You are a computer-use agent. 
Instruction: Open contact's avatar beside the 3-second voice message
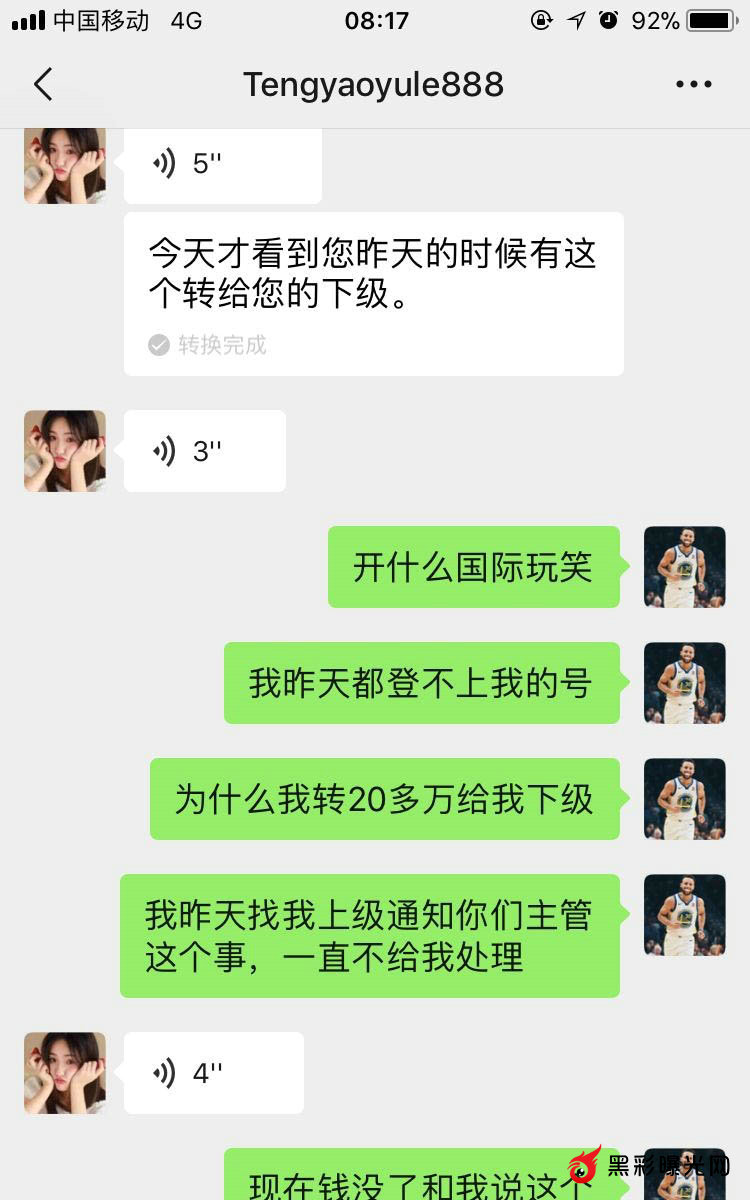click(x=65, y=451)
